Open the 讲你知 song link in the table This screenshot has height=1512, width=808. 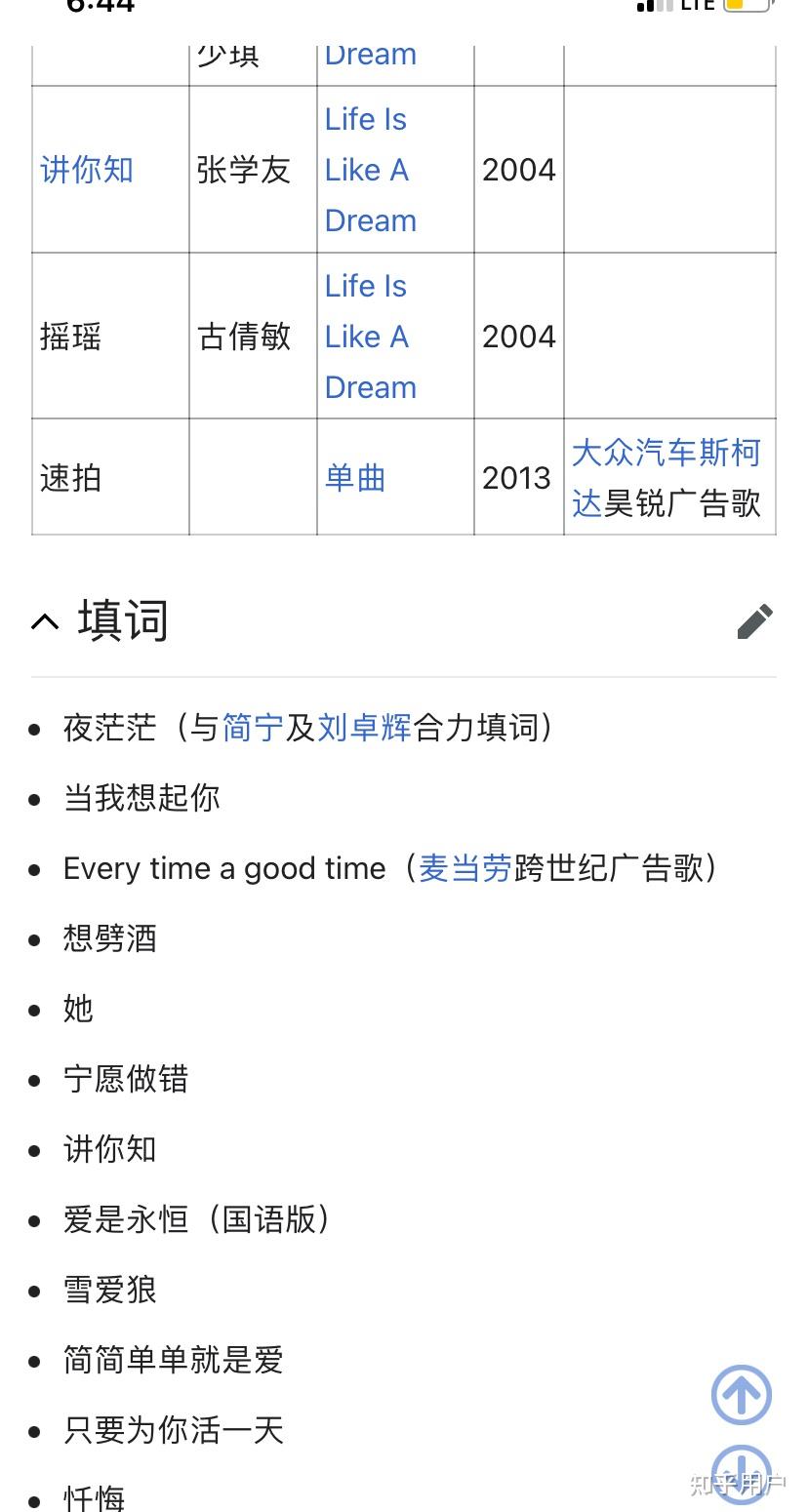[87, 170]
